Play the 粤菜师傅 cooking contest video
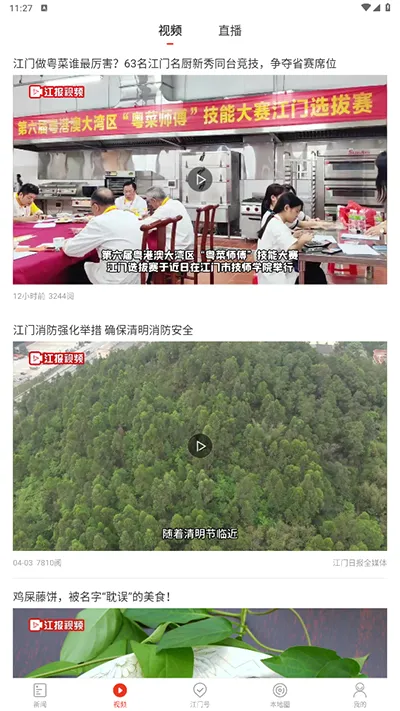The image size is (400, 711). 200,180
